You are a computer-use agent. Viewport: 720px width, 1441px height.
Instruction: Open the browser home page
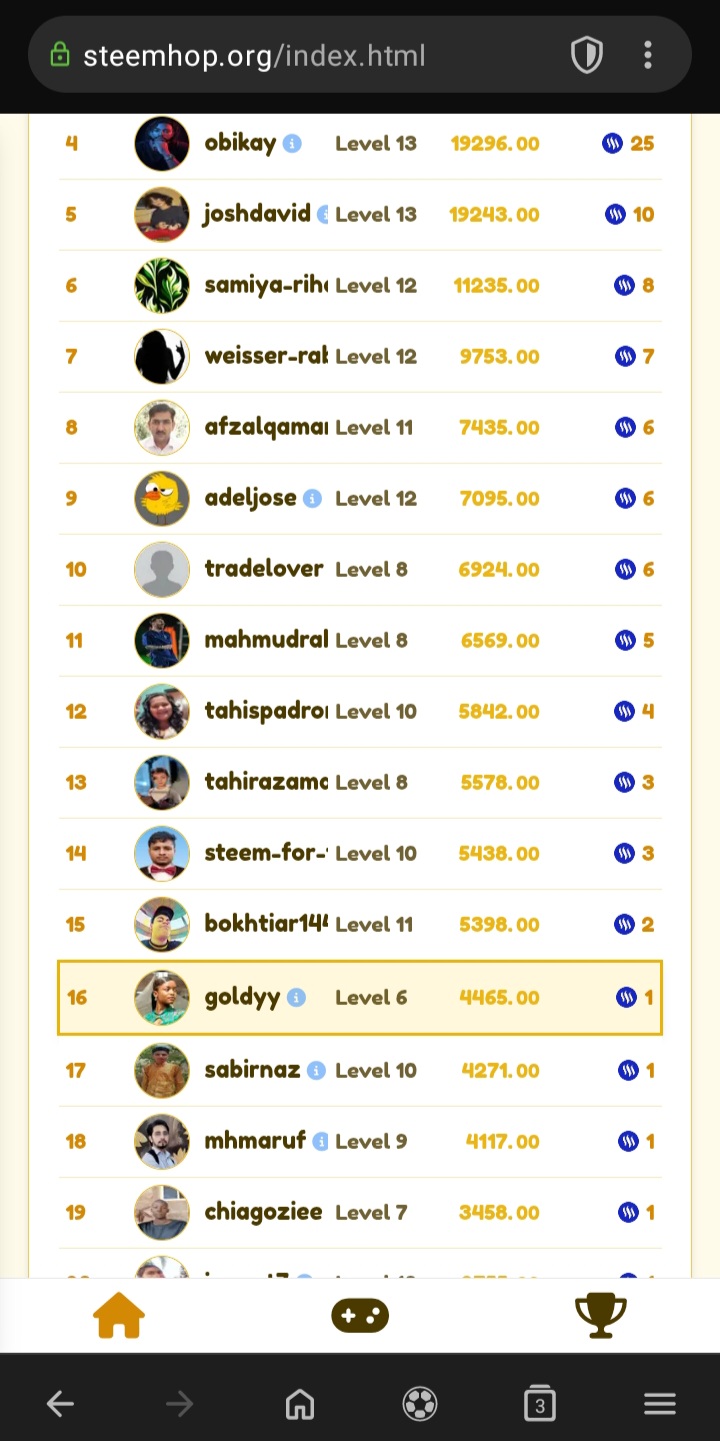(300, 1404)
